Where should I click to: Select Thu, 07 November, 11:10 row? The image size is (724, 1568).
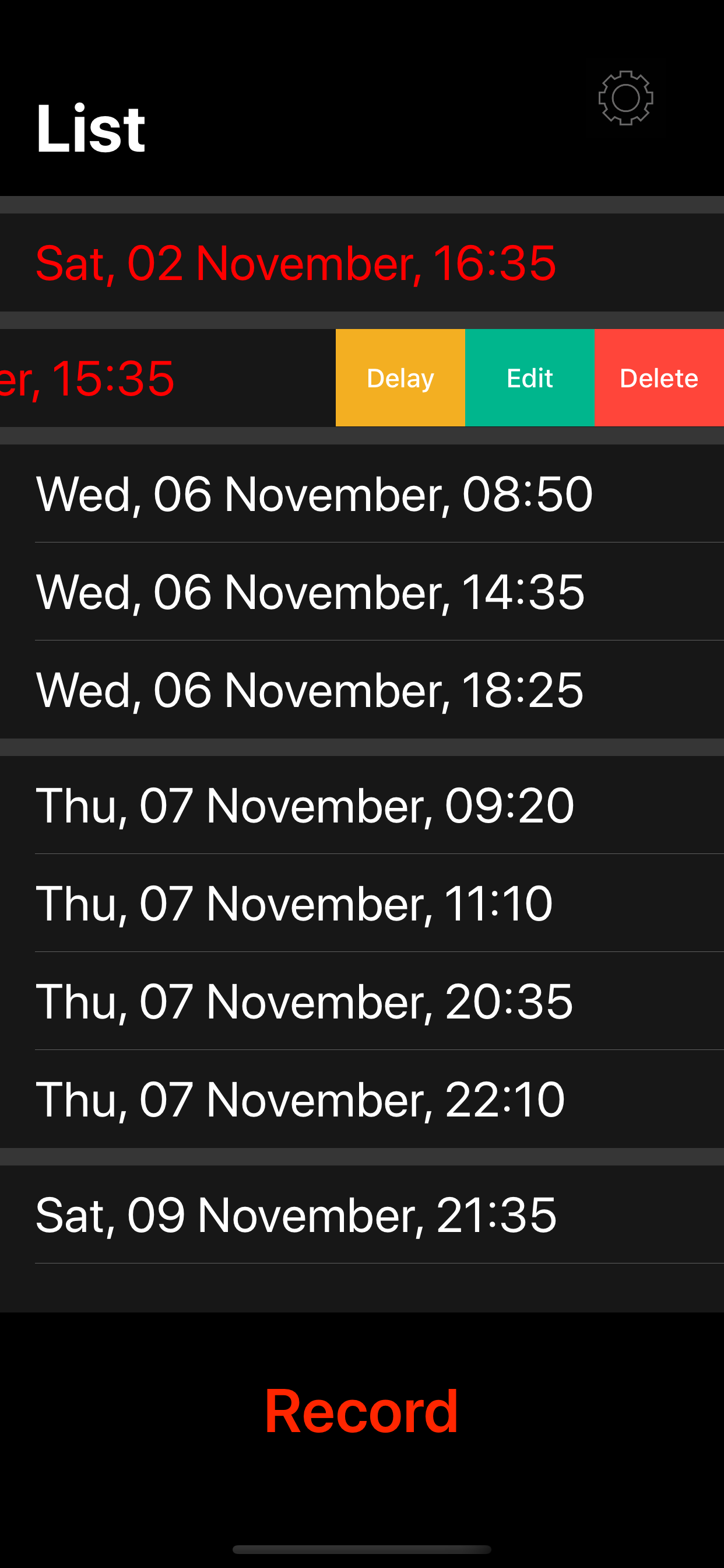(x=362, y=904)
